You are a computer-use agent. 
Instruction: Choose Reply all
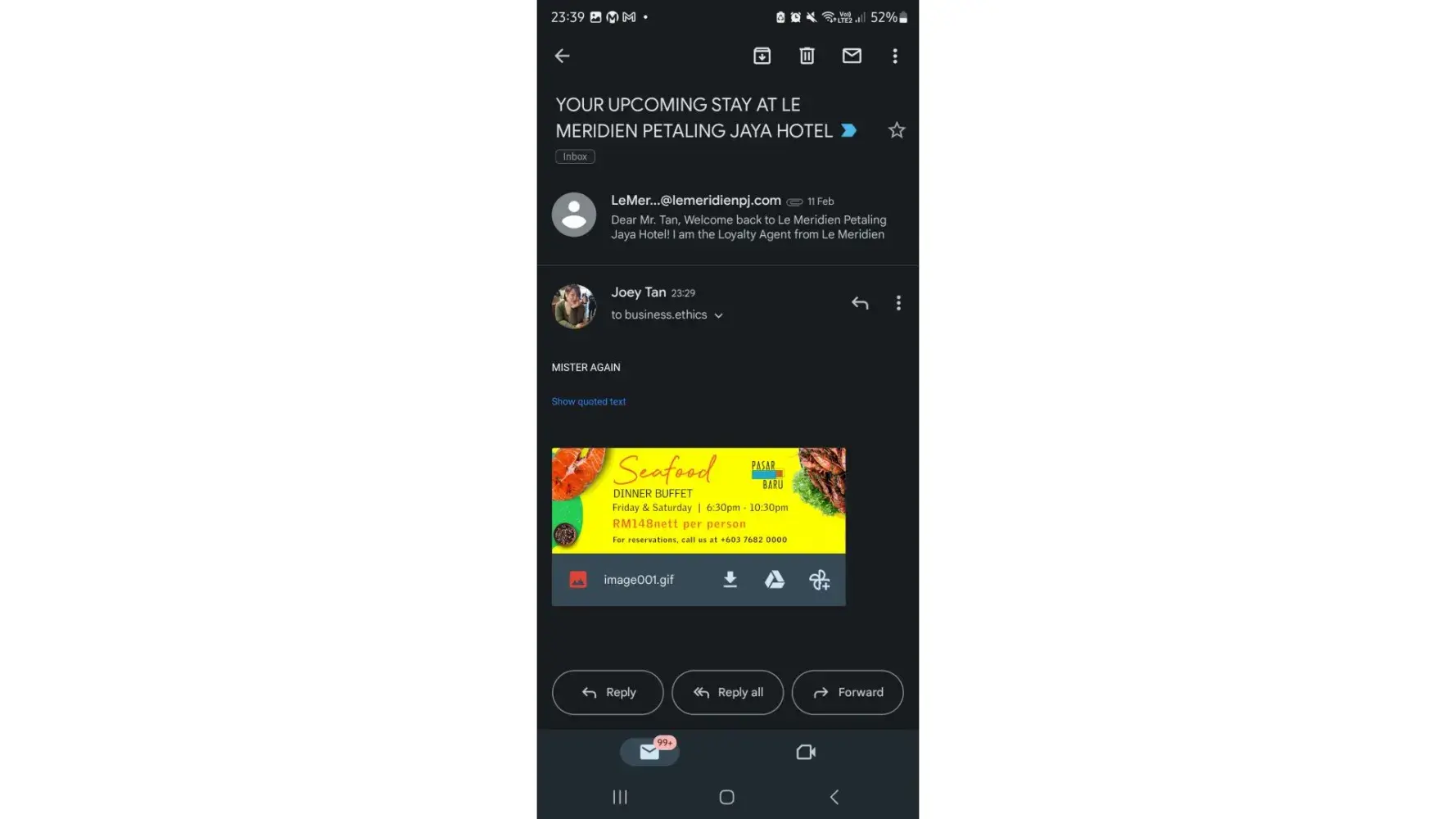(x=727, y=692)
